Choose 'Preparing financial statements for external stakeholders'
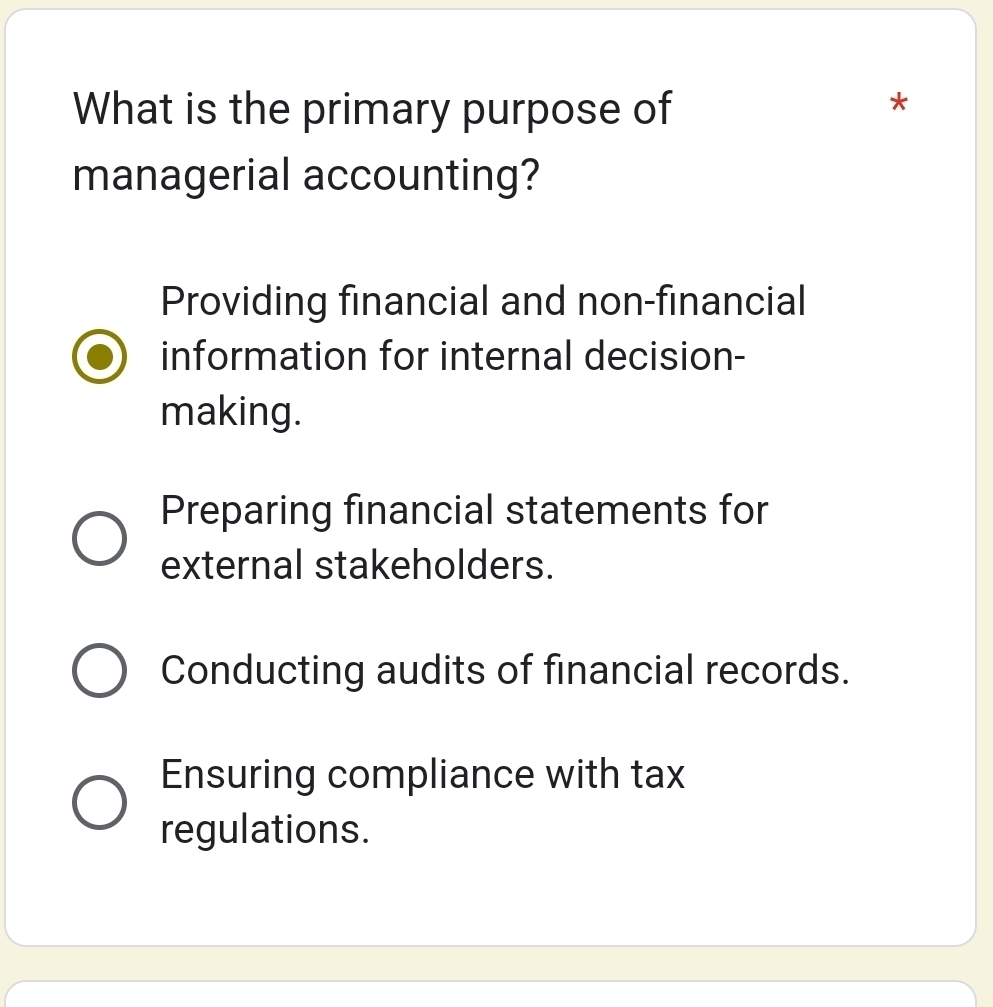This screenshot has width=993, height=1007. pyautogui.click(x=99, y=538)
